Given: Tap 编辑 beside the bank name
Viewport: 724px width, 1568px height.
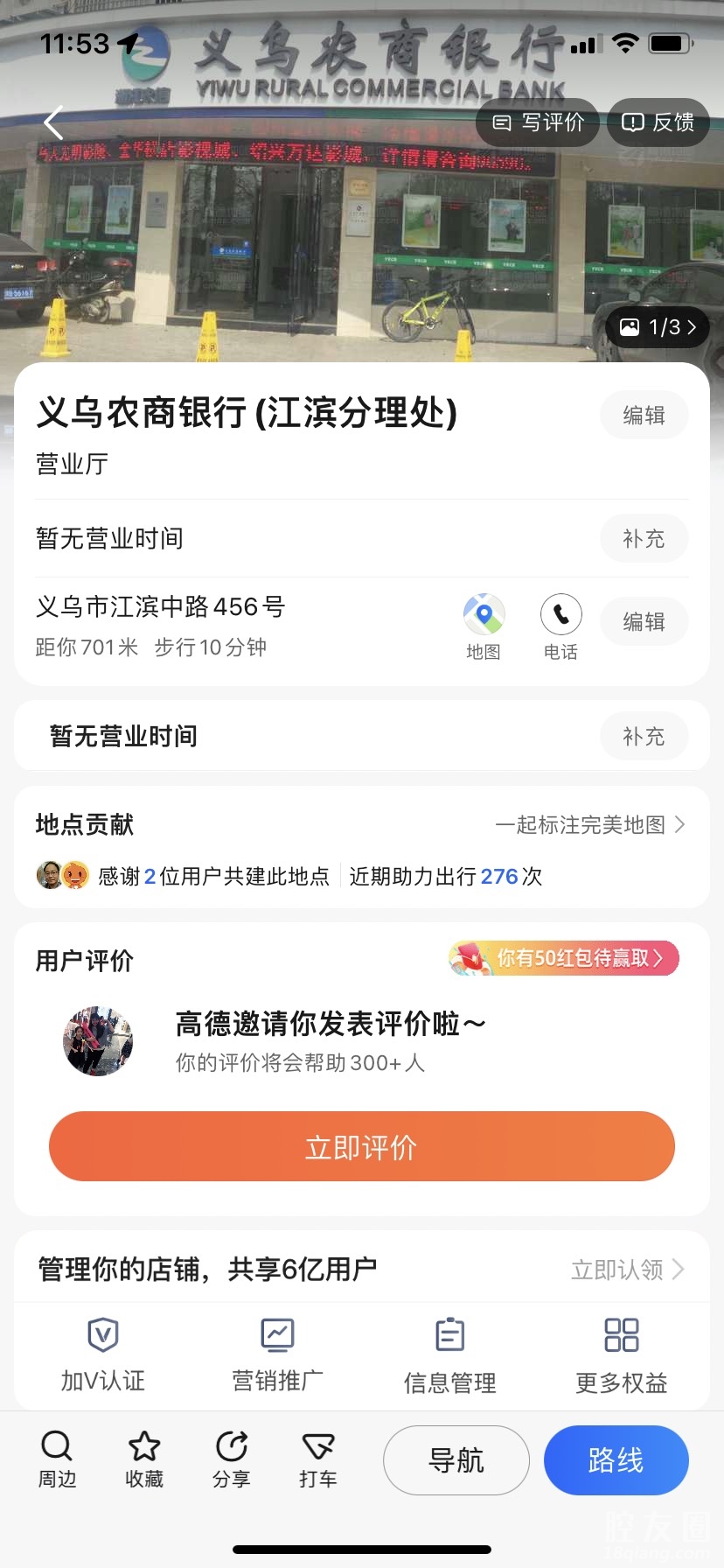Looking at the screenshot, I should (644, 416).
